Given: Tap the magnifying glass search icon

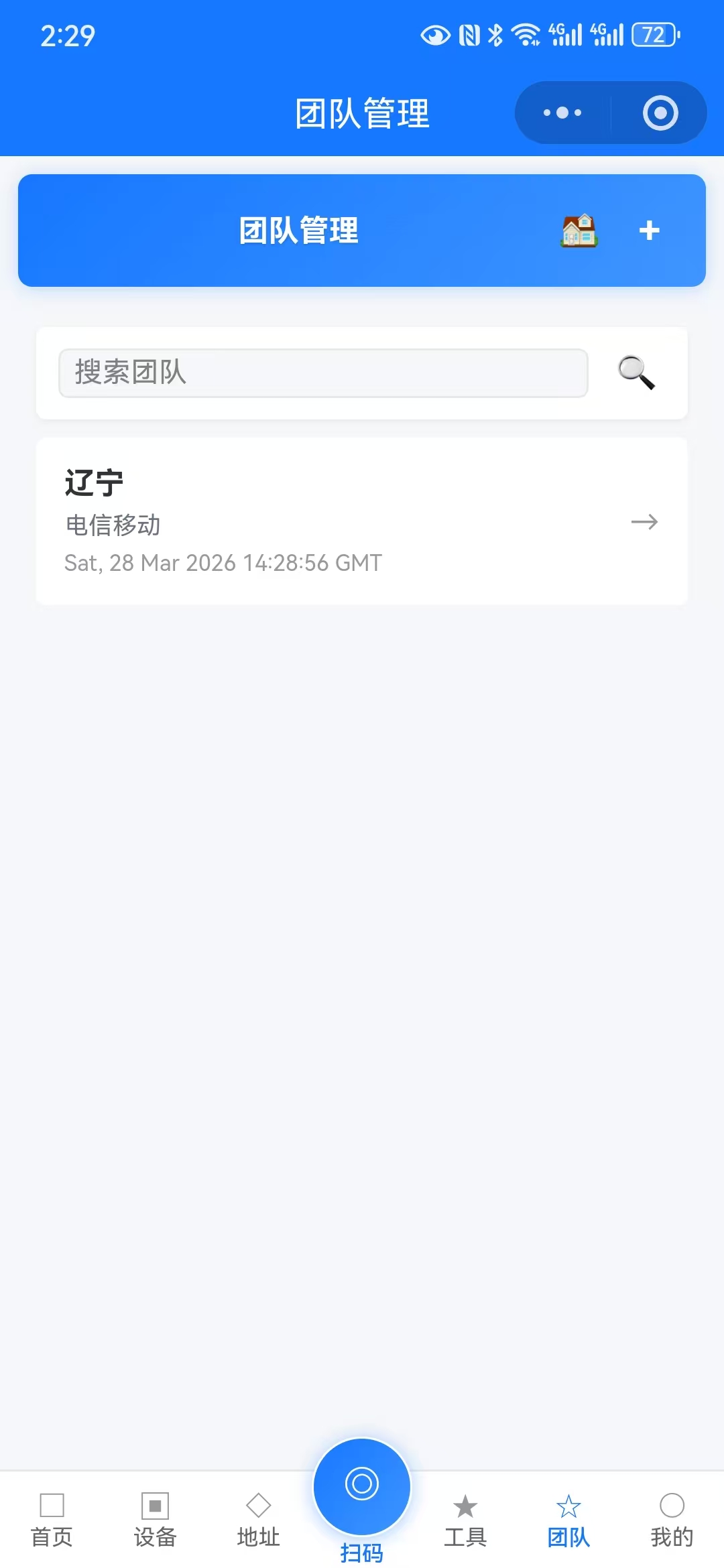Looking at the screenshot, I should click(636, 373).
